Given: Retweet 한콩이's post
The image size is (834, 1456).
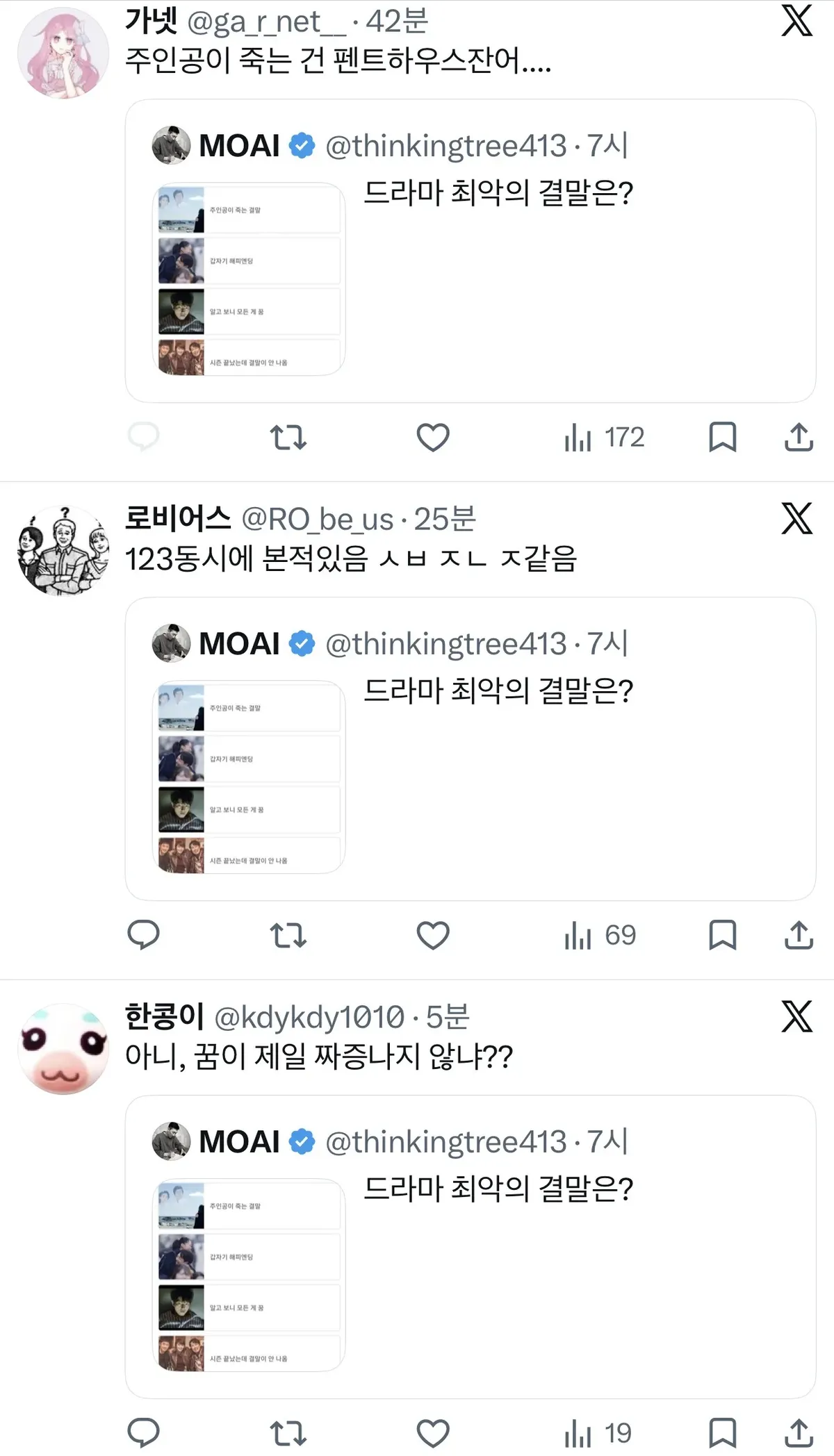Looking at the screenshot, I should [288, 1434].
